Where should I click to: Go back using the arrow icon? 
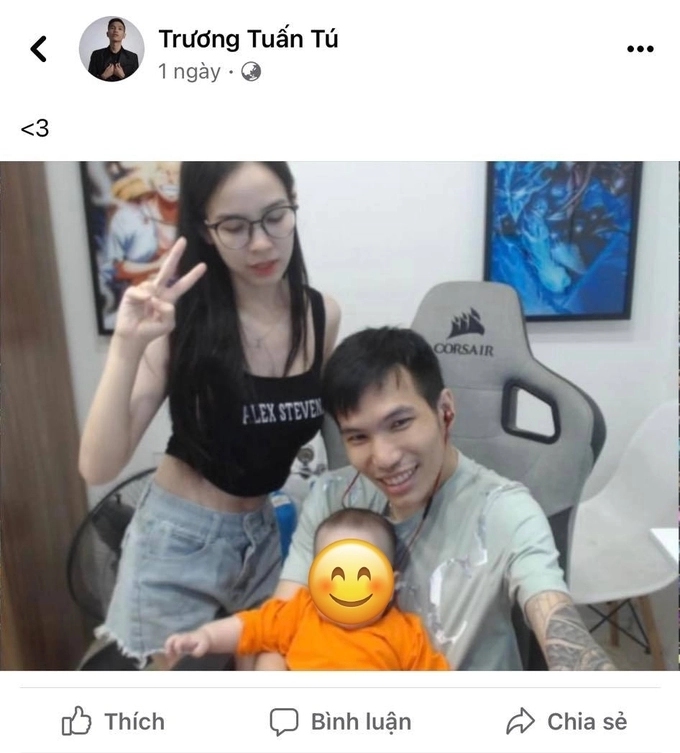coord(38,48)
